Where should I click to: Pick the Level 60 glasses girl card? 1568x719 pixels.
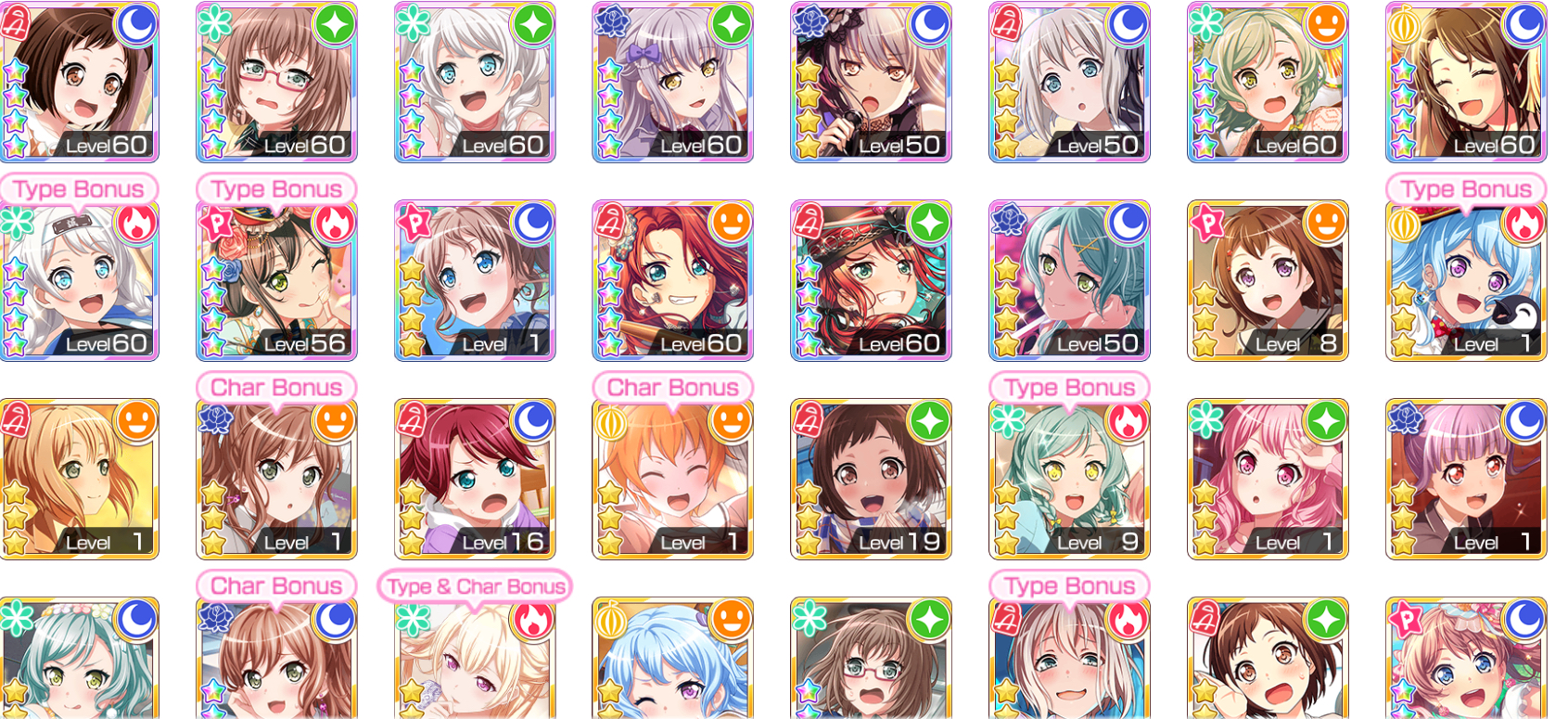[276, 82]
